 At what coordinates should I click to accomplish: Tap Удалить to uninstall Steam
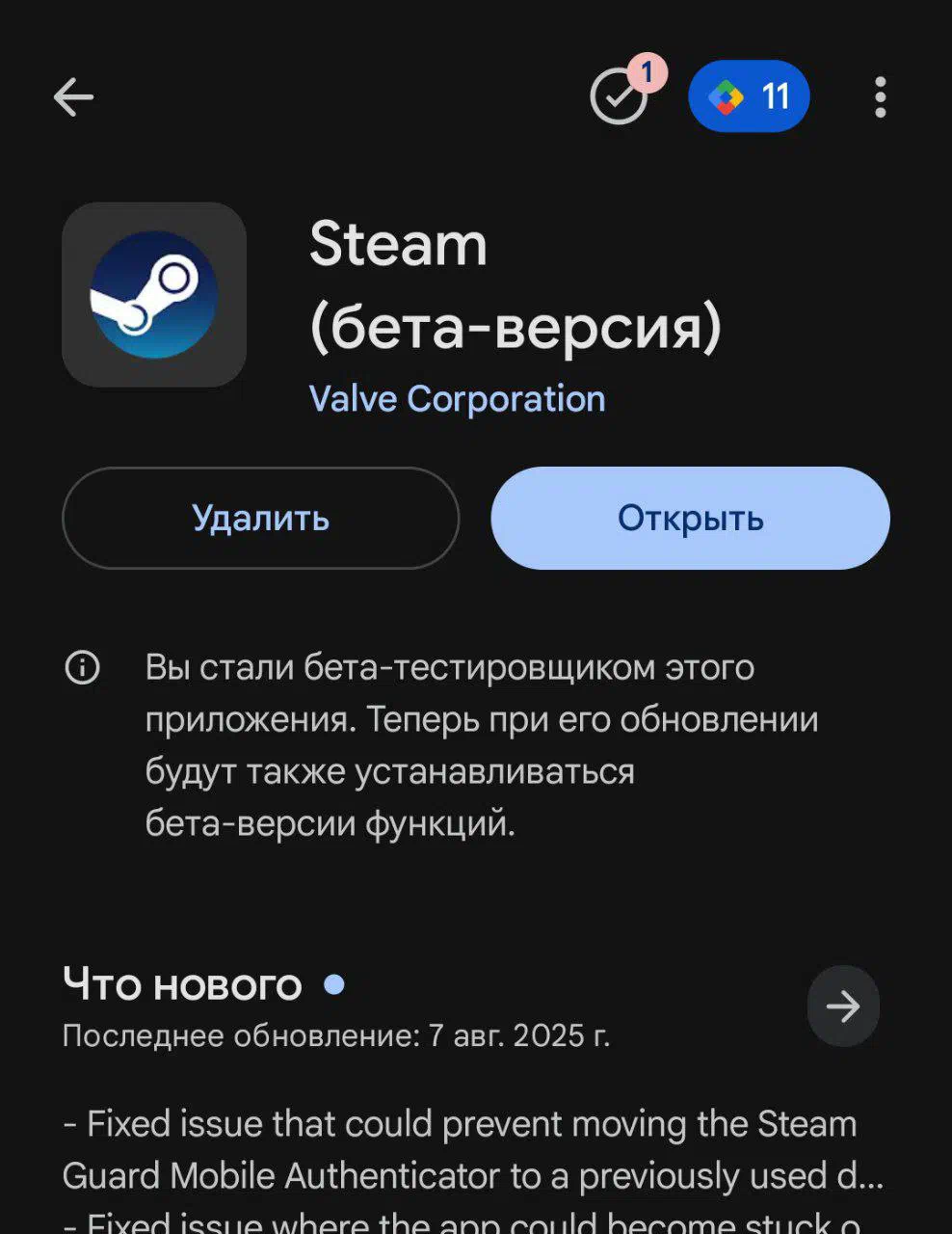(x=260, y=518)
